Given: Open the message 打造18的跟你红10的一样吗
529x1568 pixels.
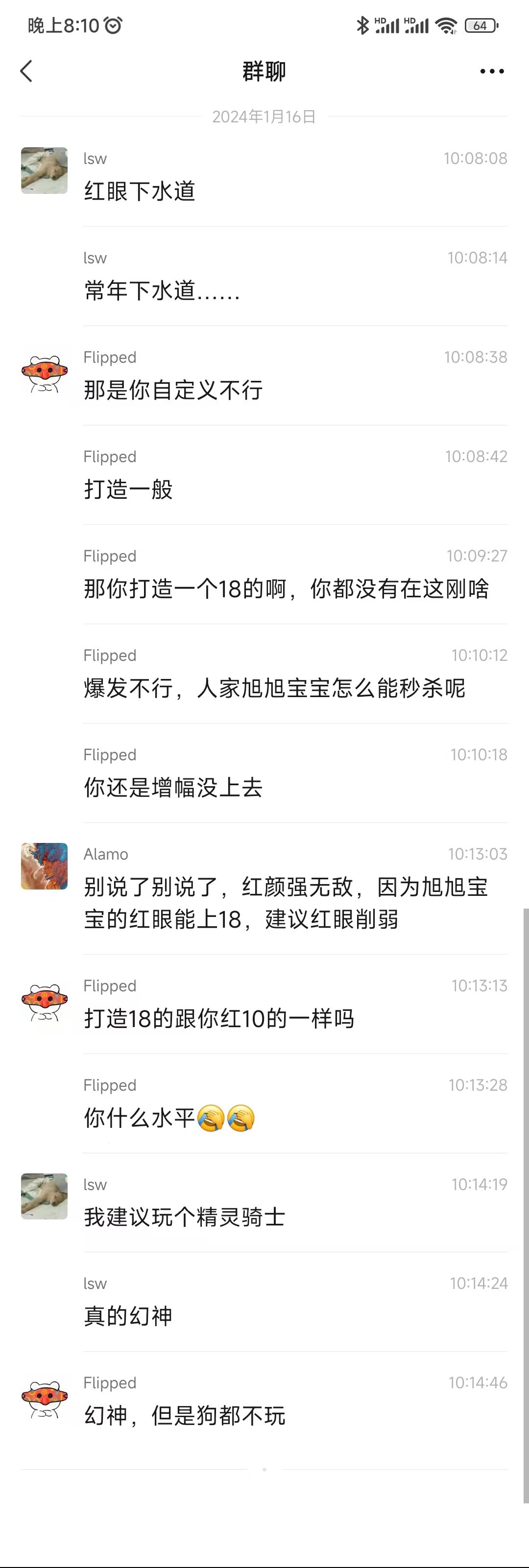Looking at the screenshot, I should pyautogui.click(x=218, y=1018).
